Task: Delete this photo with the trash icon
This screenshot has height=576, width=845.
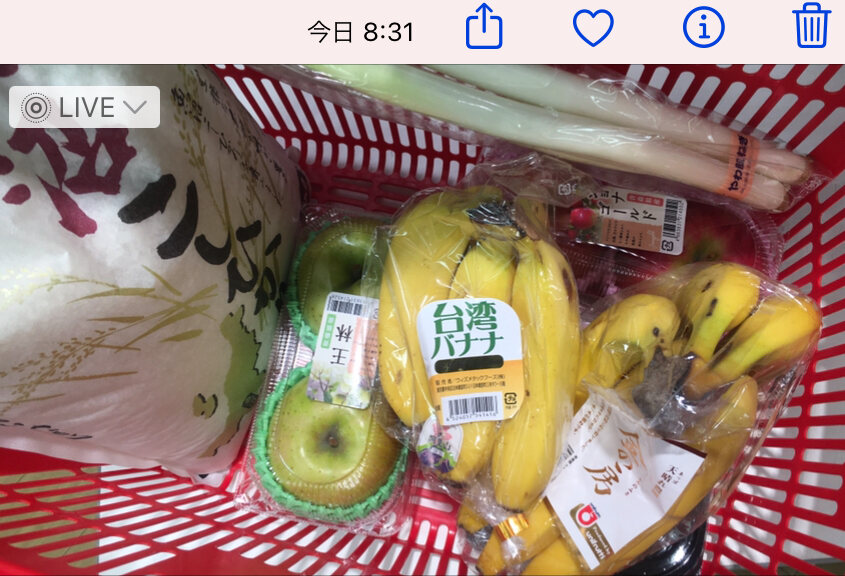Action: point(811,26)
